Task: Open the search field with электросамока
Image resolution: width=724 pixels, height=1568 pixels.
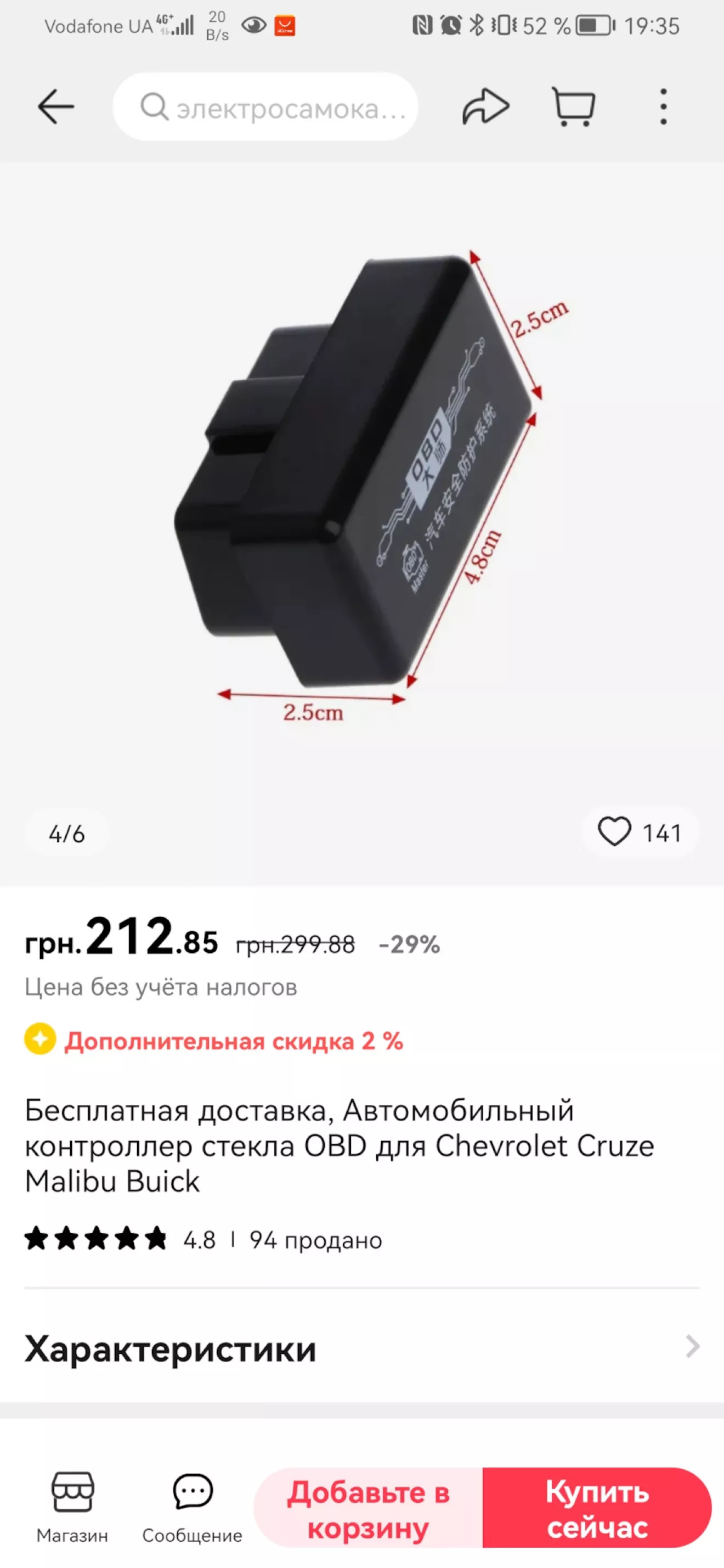Action: point(265,108)
